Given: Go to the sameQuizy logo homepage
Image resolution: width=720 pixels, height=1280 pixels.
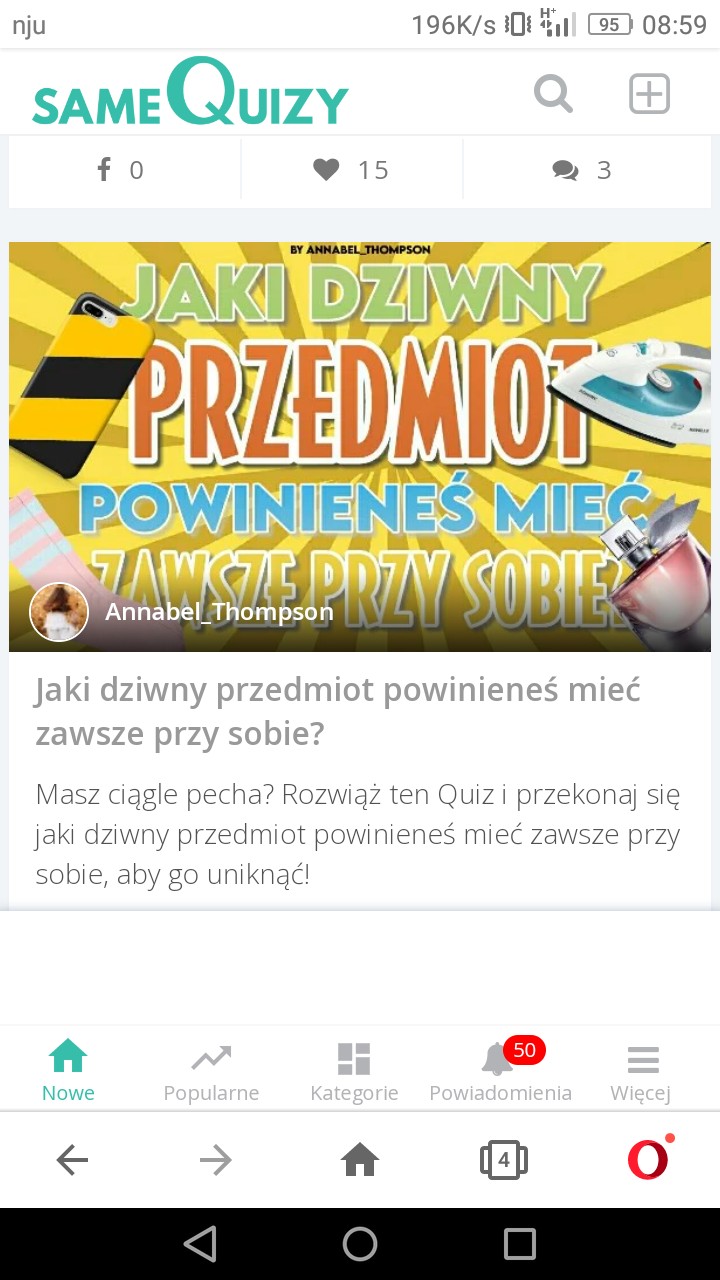Looking at the screenshot, I should click(190, 93).
